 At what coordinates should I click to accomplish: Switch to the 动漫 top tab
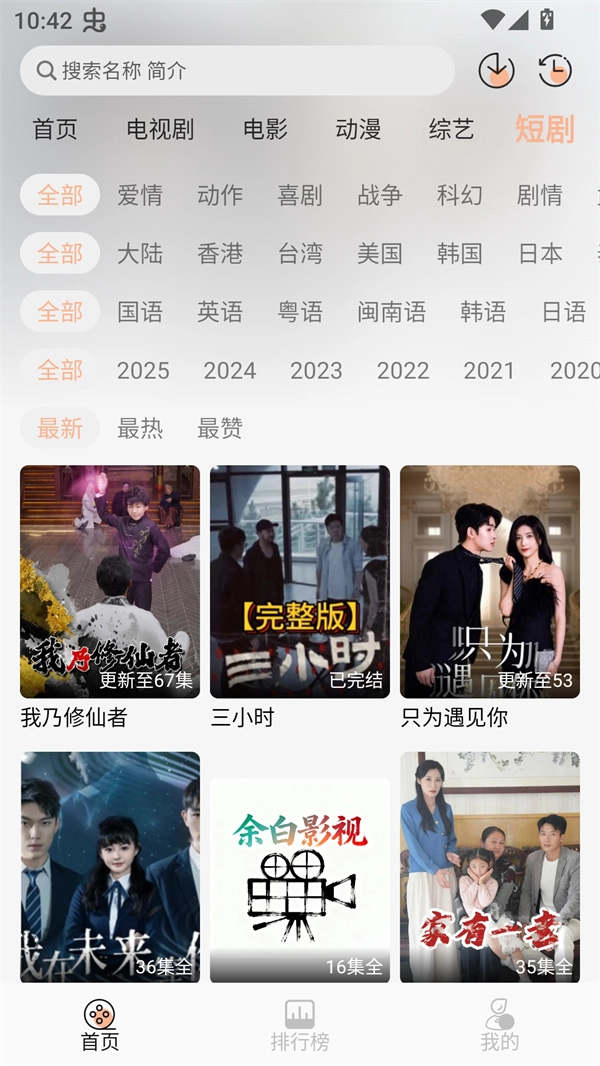click(358, 129)
